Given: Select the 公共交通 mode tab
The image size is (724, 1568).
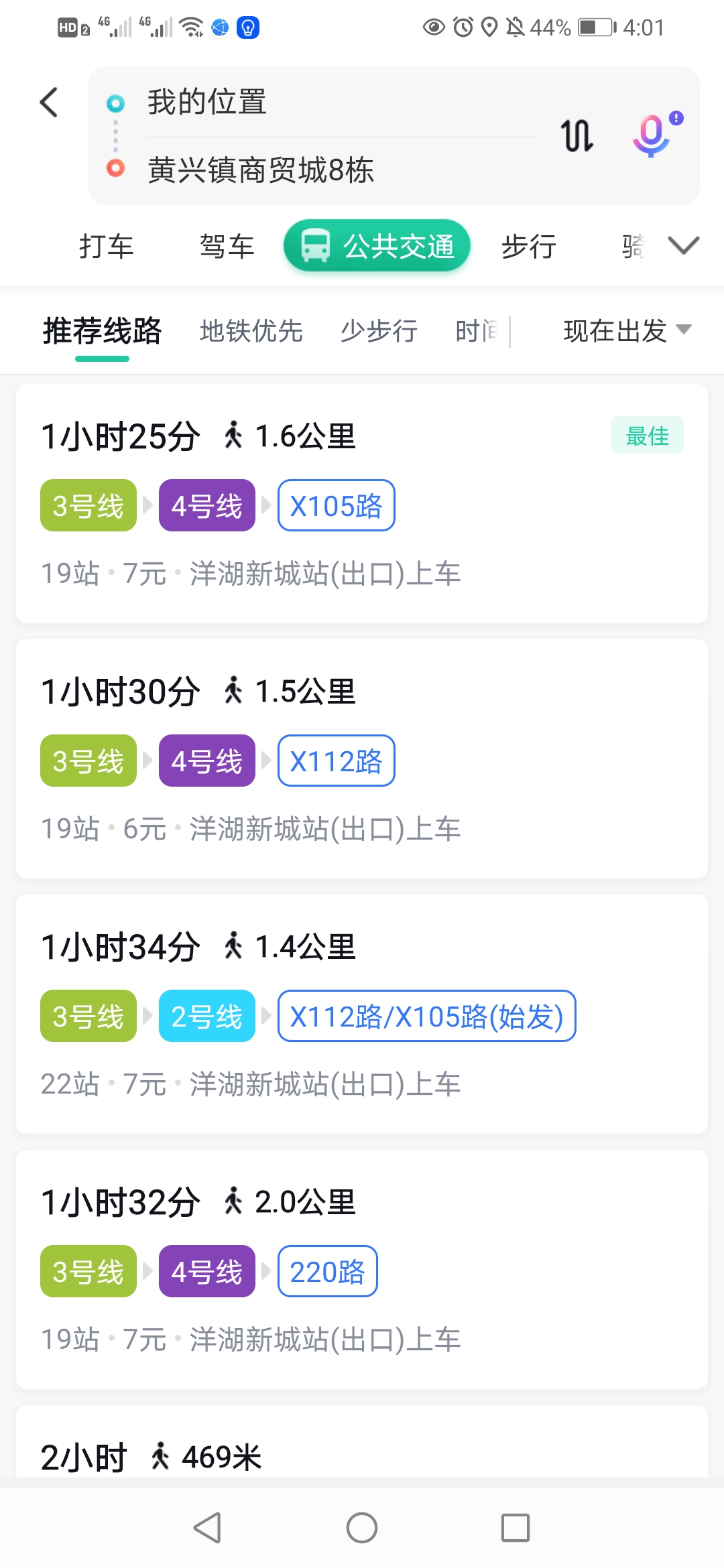Looking at the screenshot, I should (x=377, y=247).
